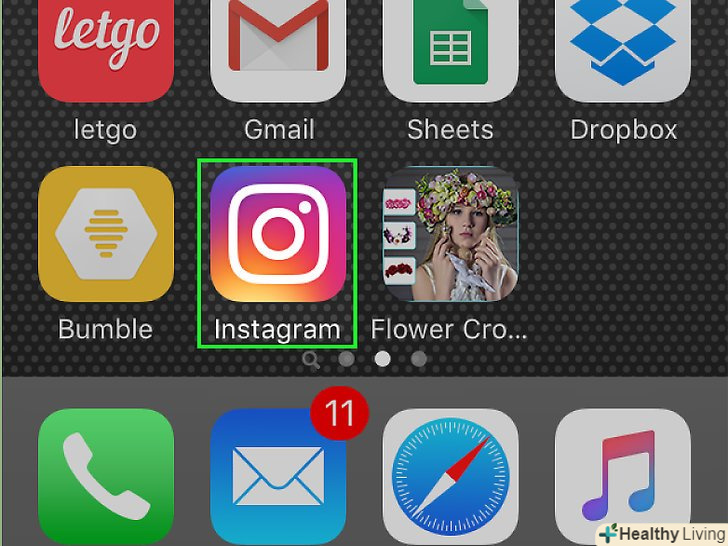This screenshot has height=546, width=728.
Task: Open the Flower Crown app
Action: click(450, 235)
